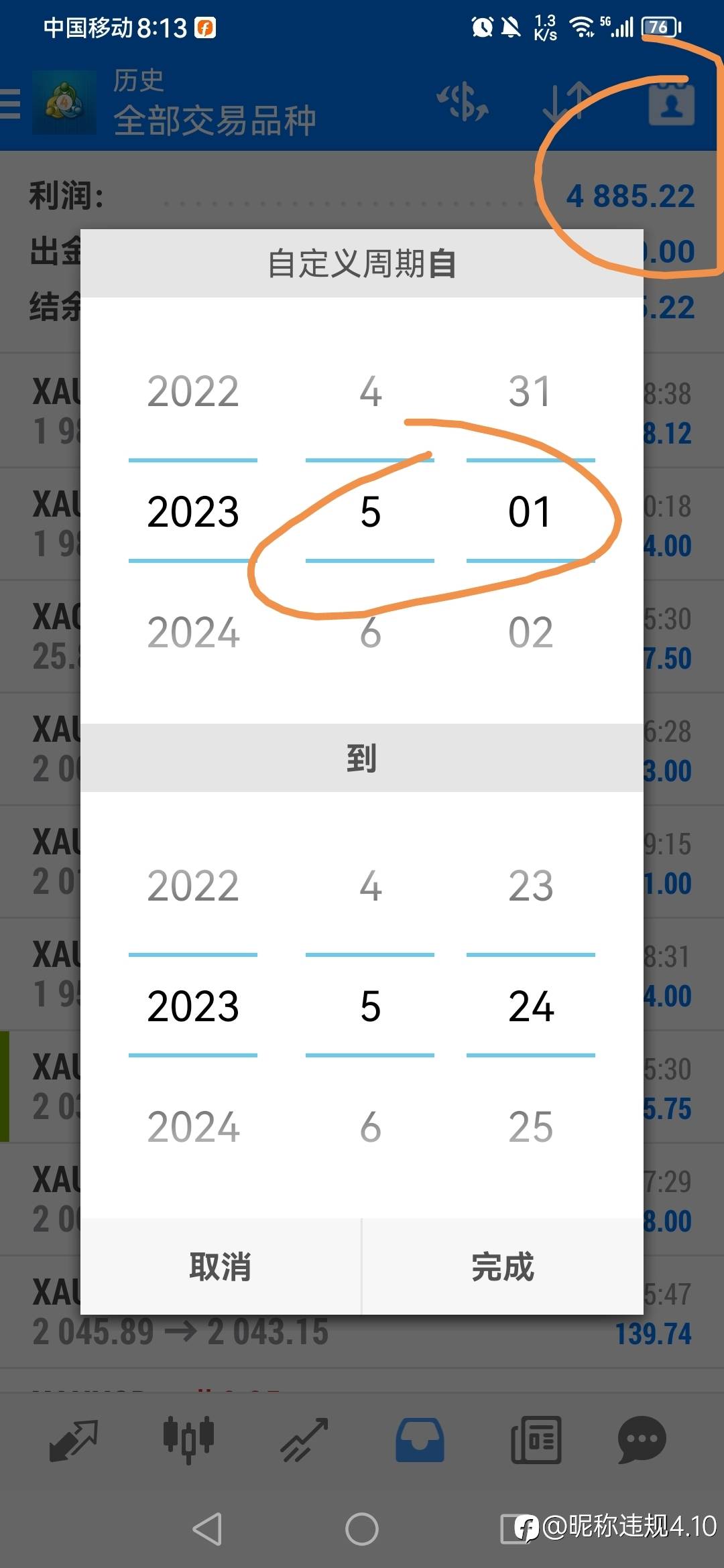
Task: Select year 2024 in the start date picker
Action: coord(193,633)
